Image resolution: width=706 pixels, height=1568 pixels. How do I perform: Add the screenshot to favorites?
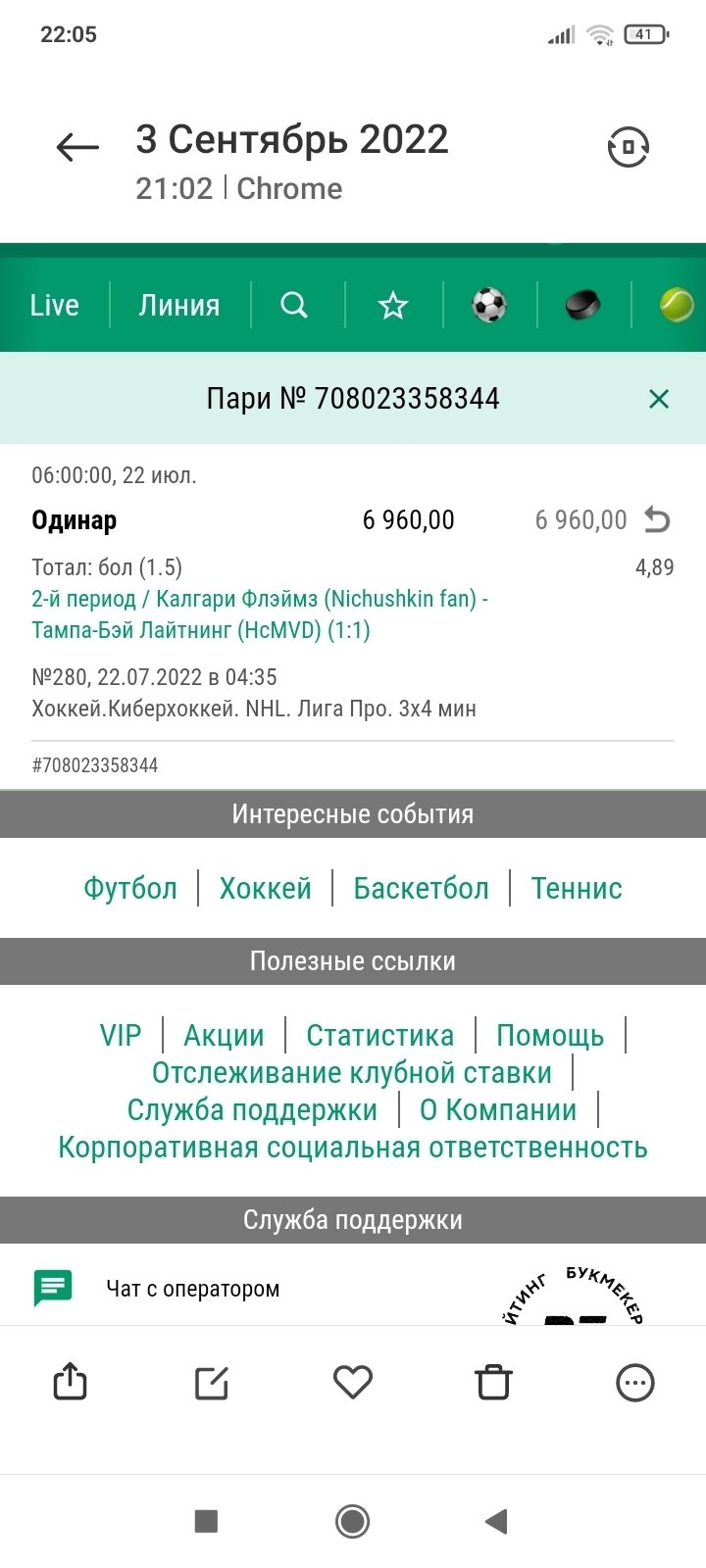[353, 1382]
